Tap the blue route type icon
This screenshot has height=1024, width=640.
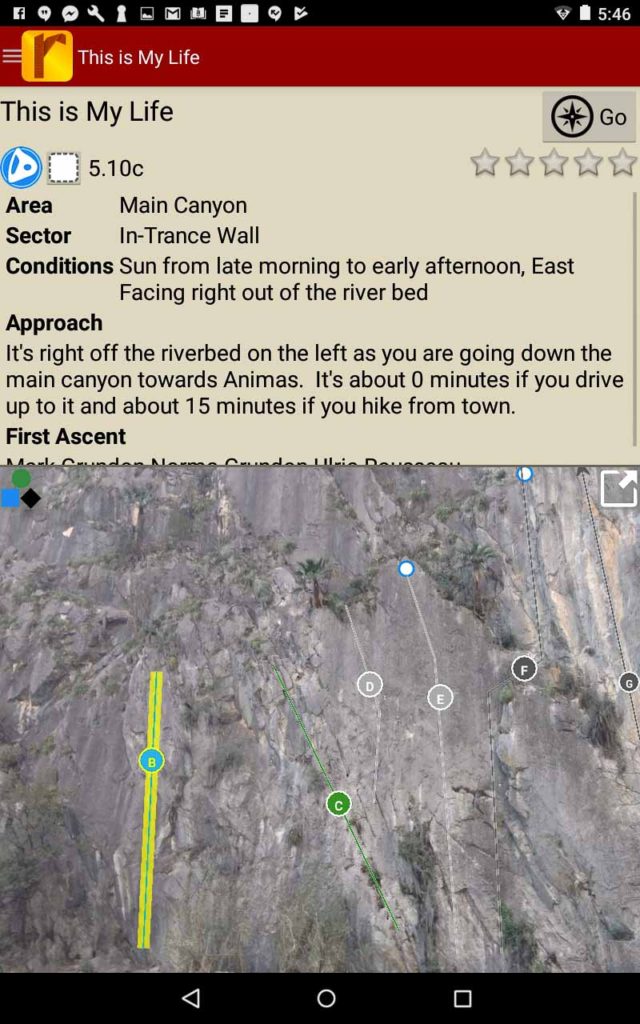(x=21, y=167)
